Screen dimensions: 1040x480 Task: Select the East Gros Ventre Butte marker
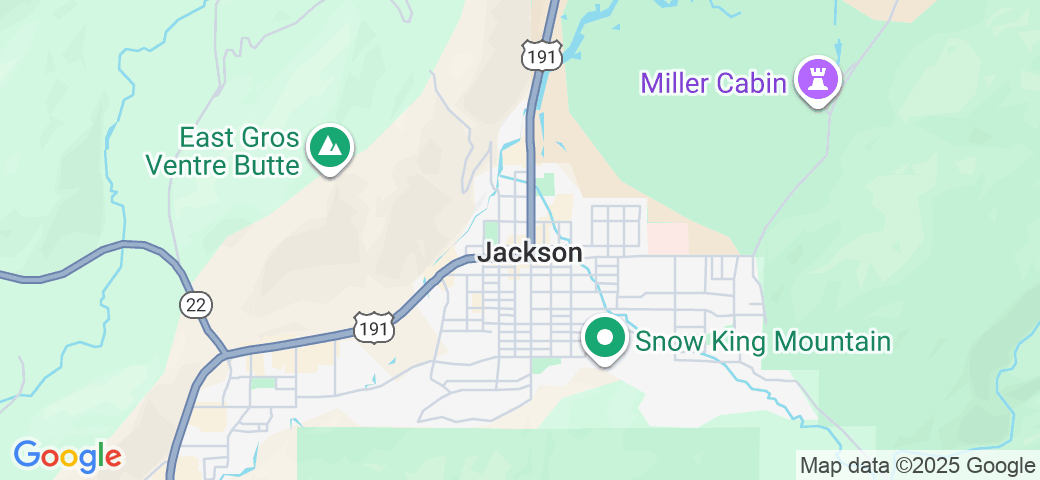[x=329, y=148]
